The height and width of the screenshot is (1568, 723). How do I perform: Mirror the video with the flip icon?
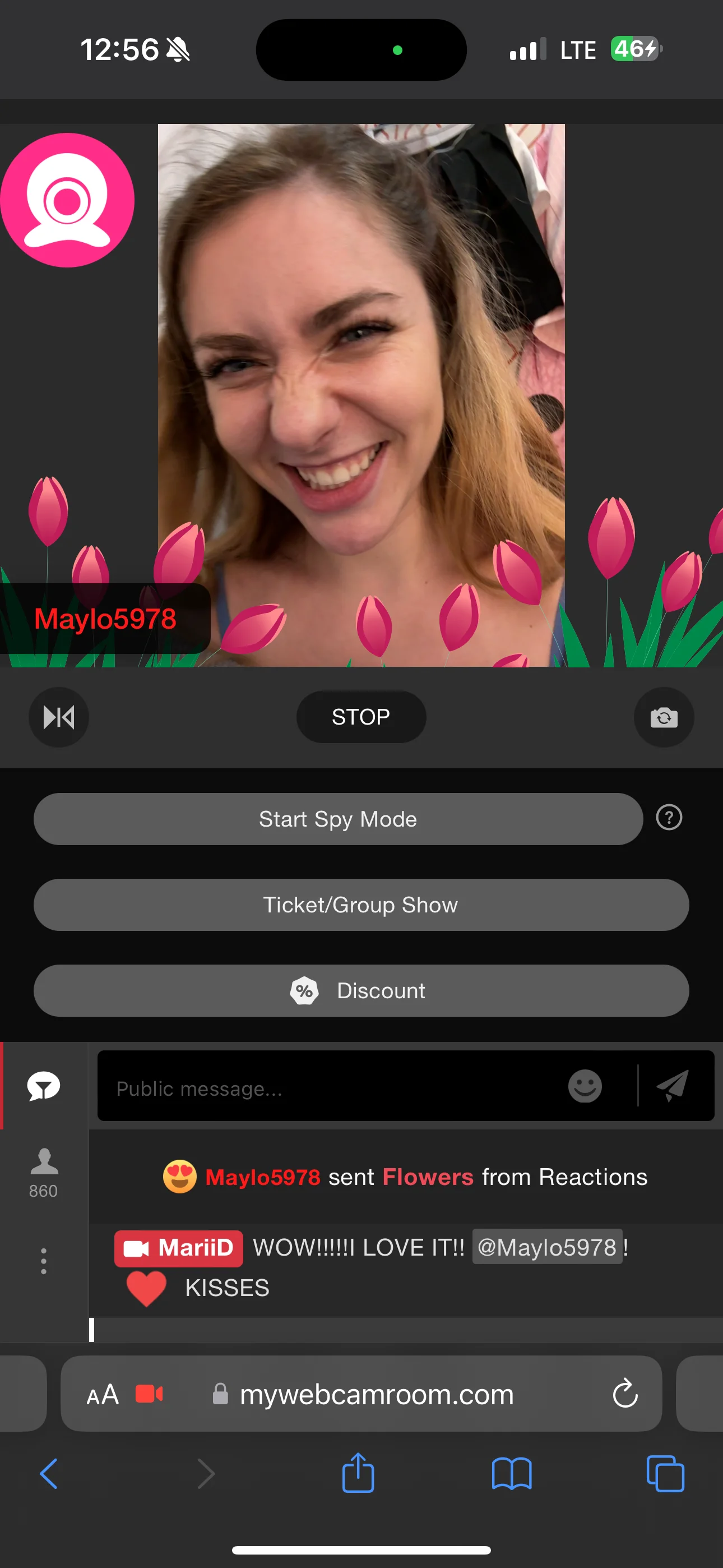point(59,717)
